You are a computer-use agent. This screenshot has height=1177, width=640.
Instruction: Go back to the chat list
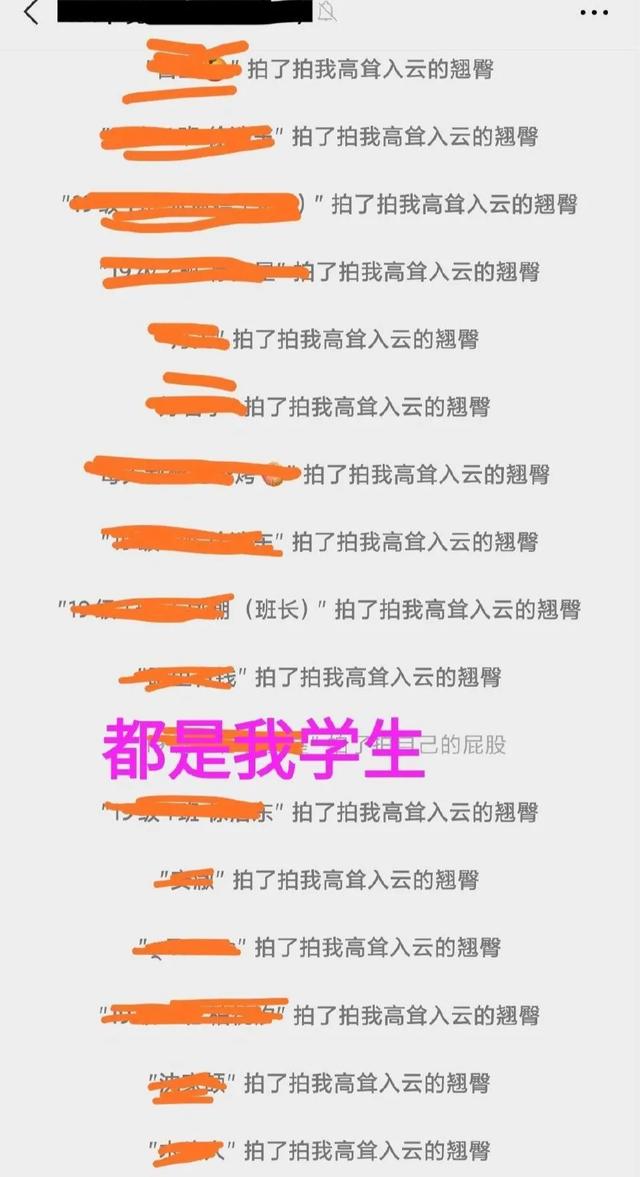pyautogui.click(x=31, y=13)
